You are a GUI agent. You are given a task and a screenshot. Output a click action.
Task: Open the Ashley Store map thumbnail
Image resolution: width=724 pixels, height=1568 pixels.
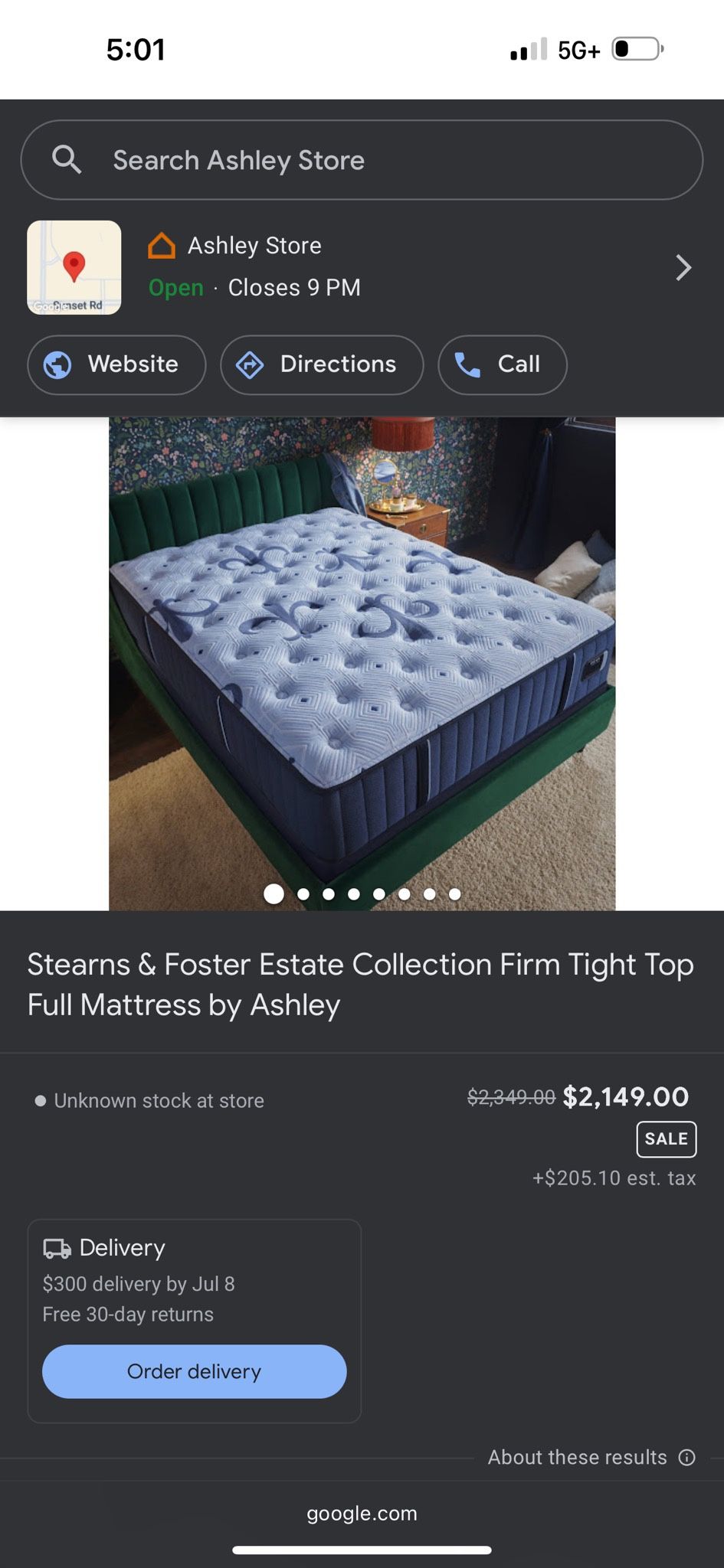(74, 267)
